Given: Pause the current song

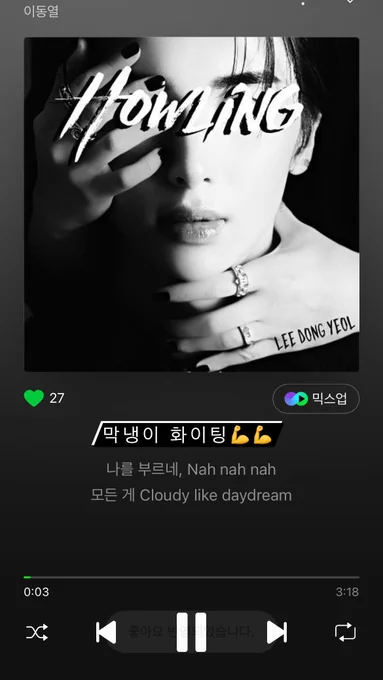Looking at the screenshot, I should (x=191, y=632).
